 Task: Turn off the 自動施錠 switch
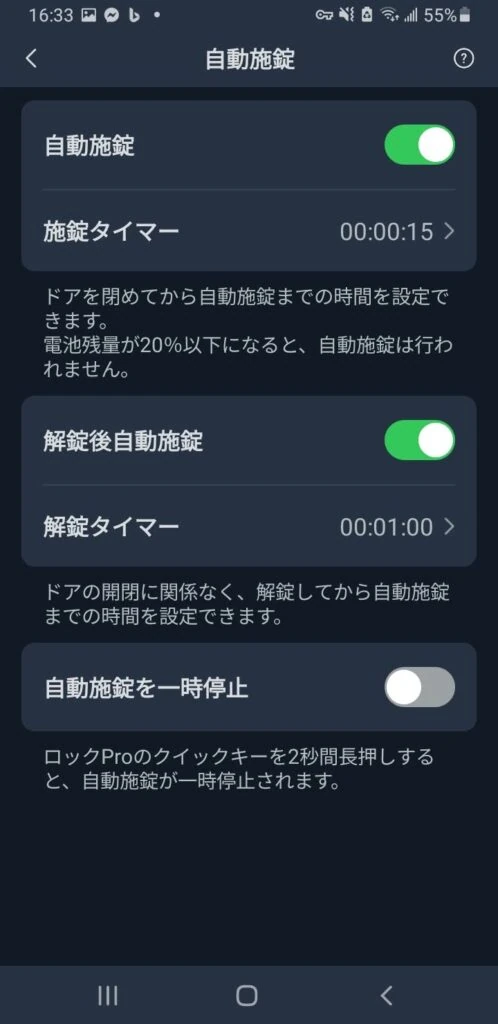[420, 145]
